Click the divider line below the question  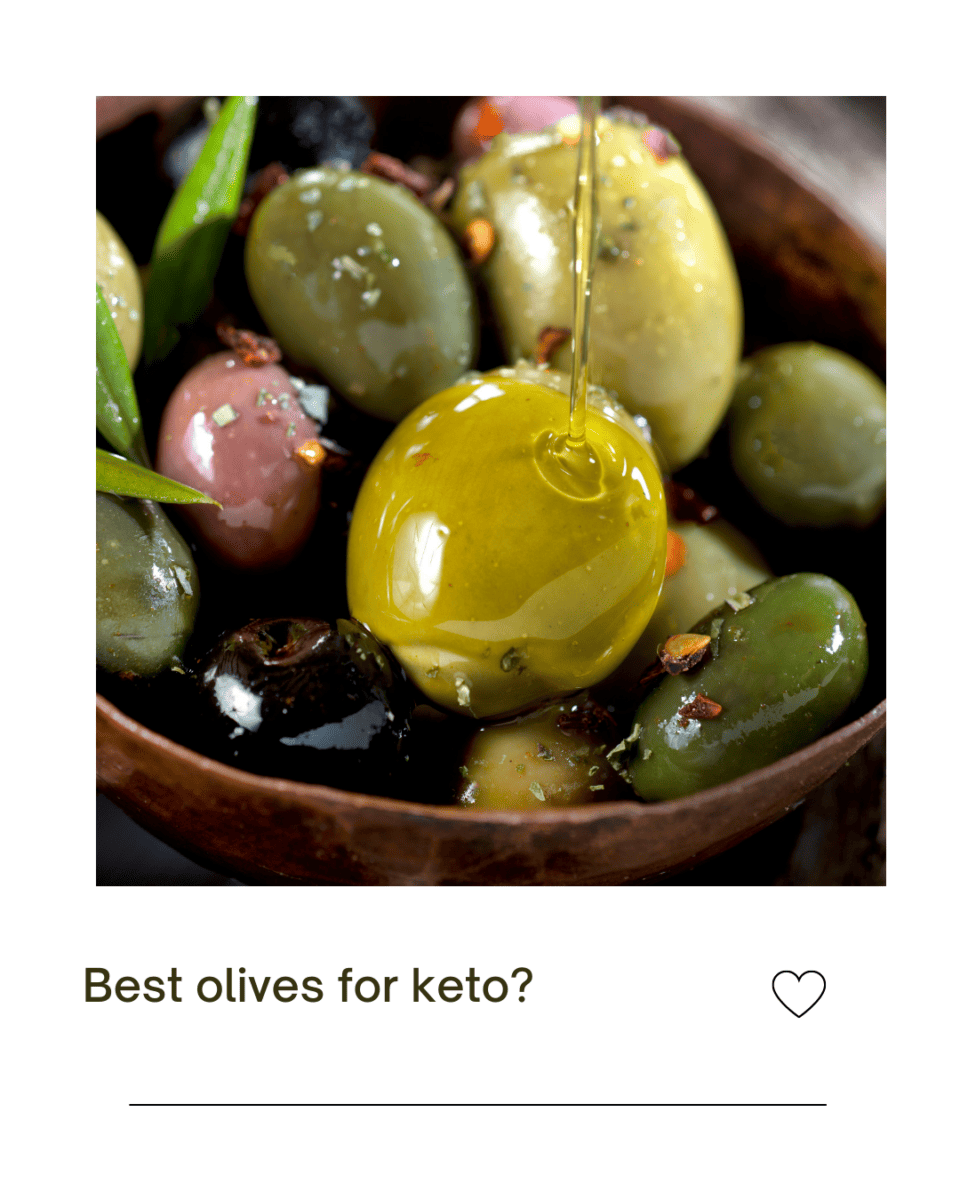tap(477, 1103)
